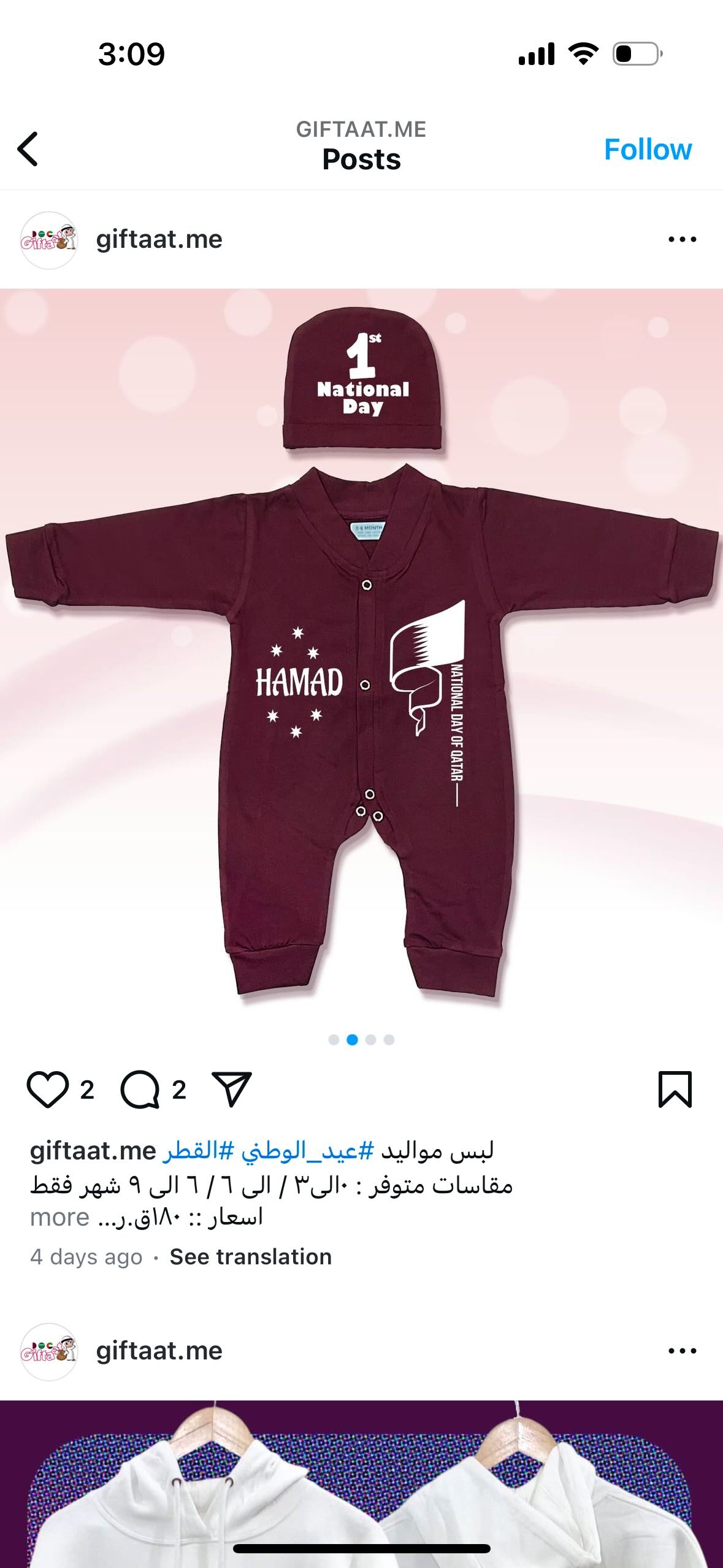Expand the caption with more
The width and height of the screenshot is (723, 1568).
59,1217
